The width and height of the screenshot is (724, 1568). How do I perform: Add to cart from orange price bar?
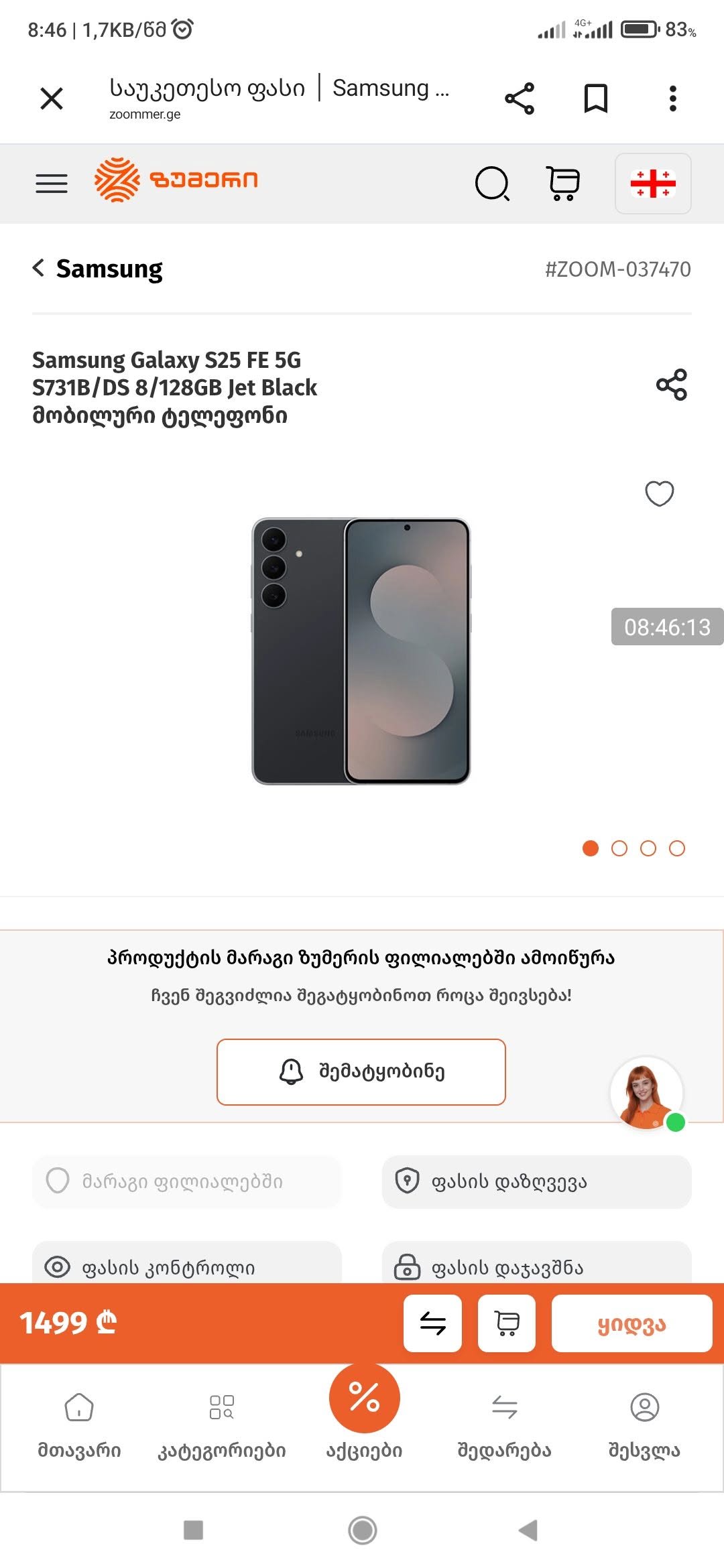[x=507, y=1323]
